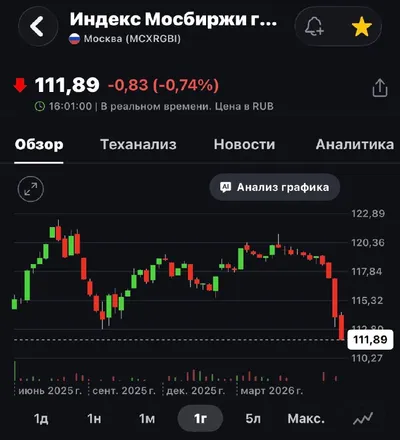Change chart type with the line icon
This screenshot has height=440, width=400.
point(363,419)
